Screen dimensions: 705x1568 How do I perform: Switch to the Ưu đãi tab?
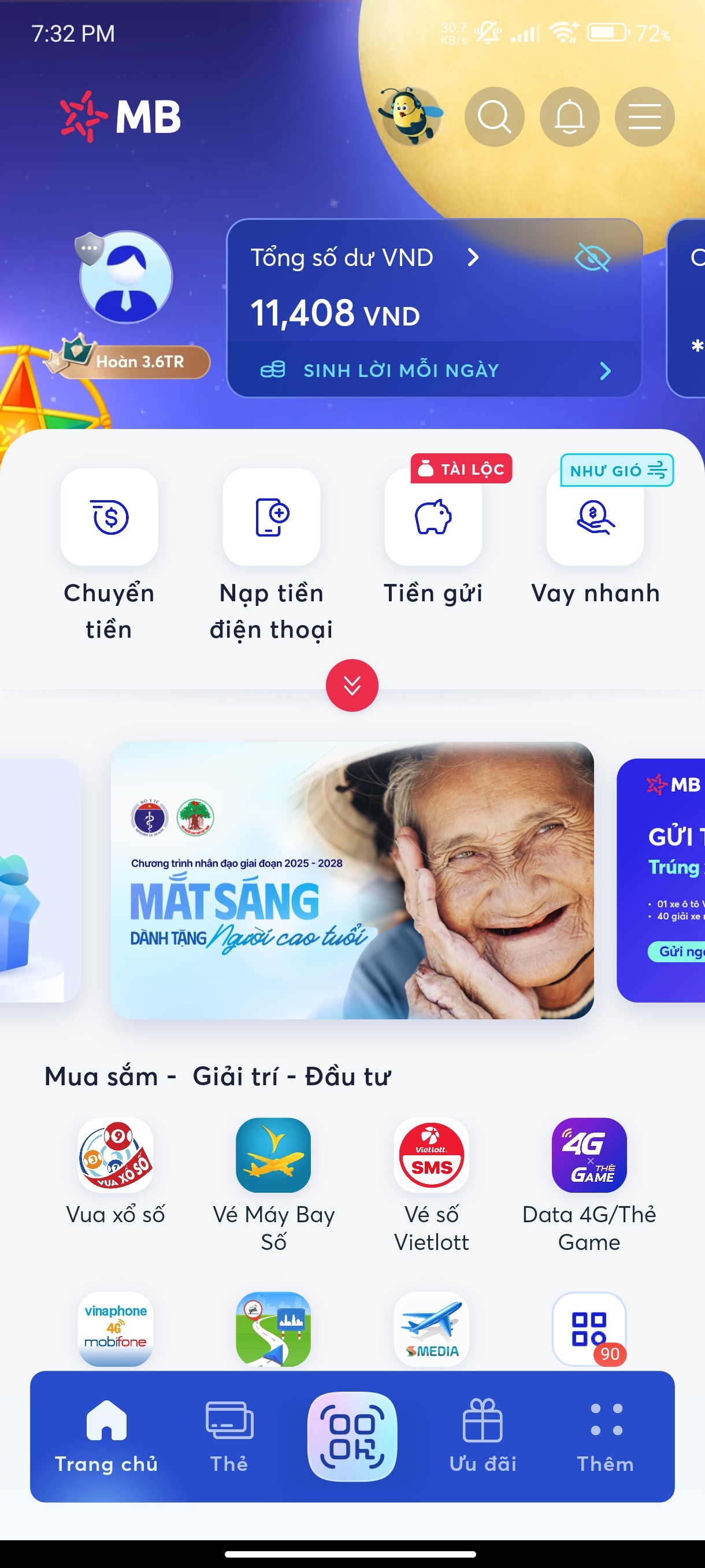(x=483, y=1435)
